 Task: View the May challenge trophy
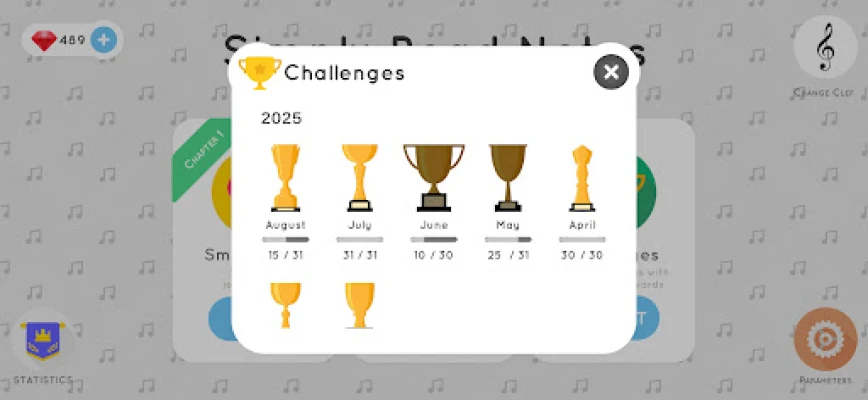pos(507,178)
